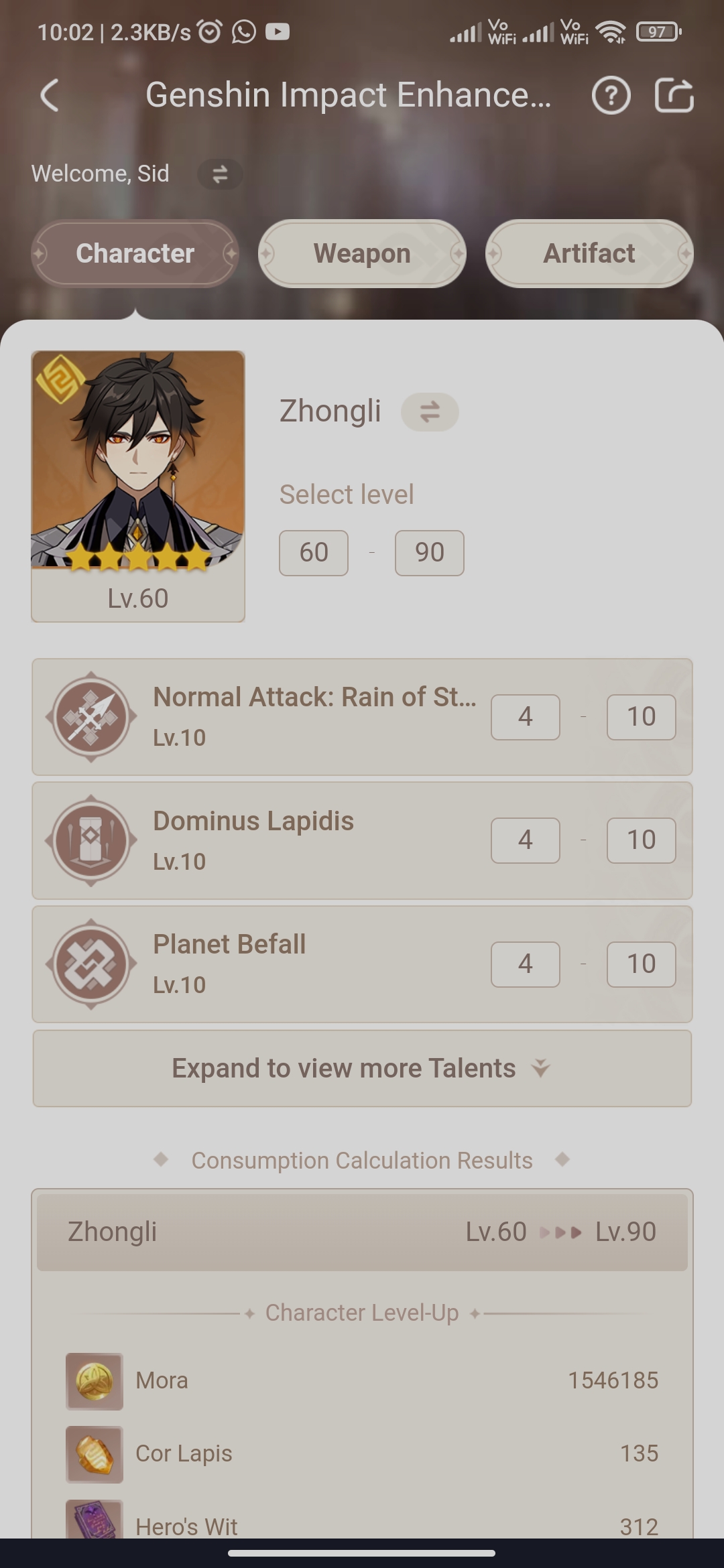724x1568 pixels.
Task: Share this enhancement calculator page
Action: (673, 95)
